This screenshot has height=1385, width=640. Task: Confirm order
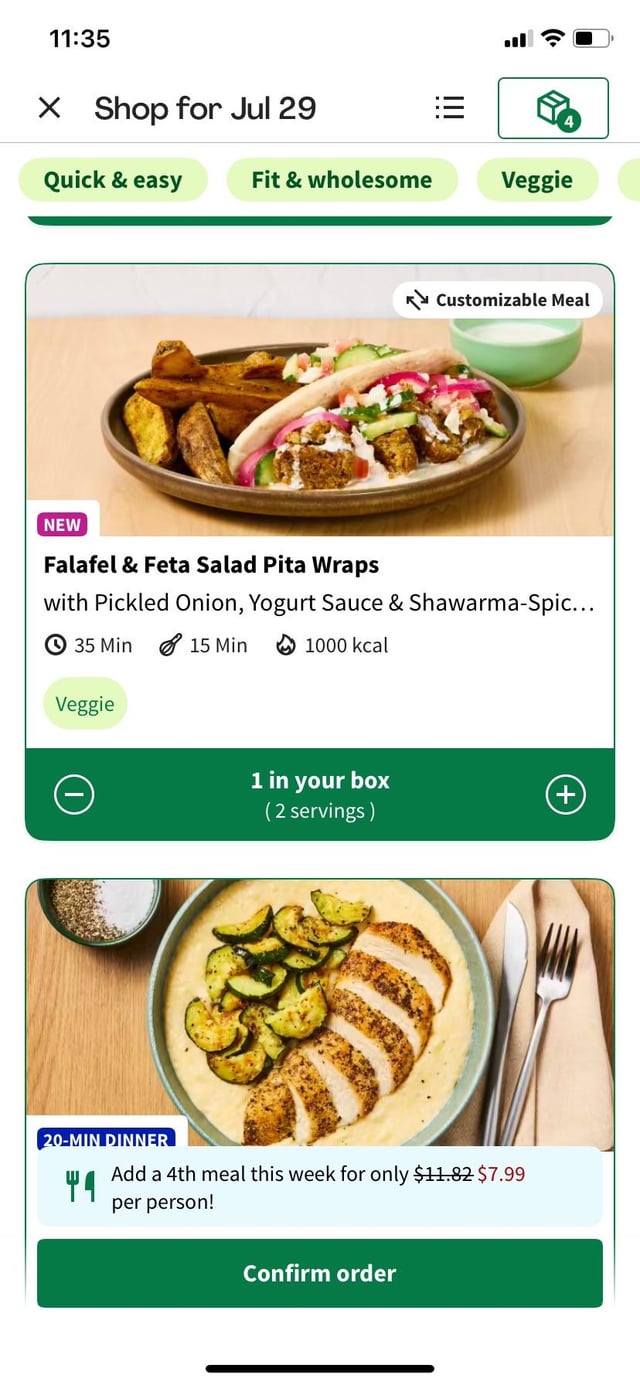point(320,1273)
